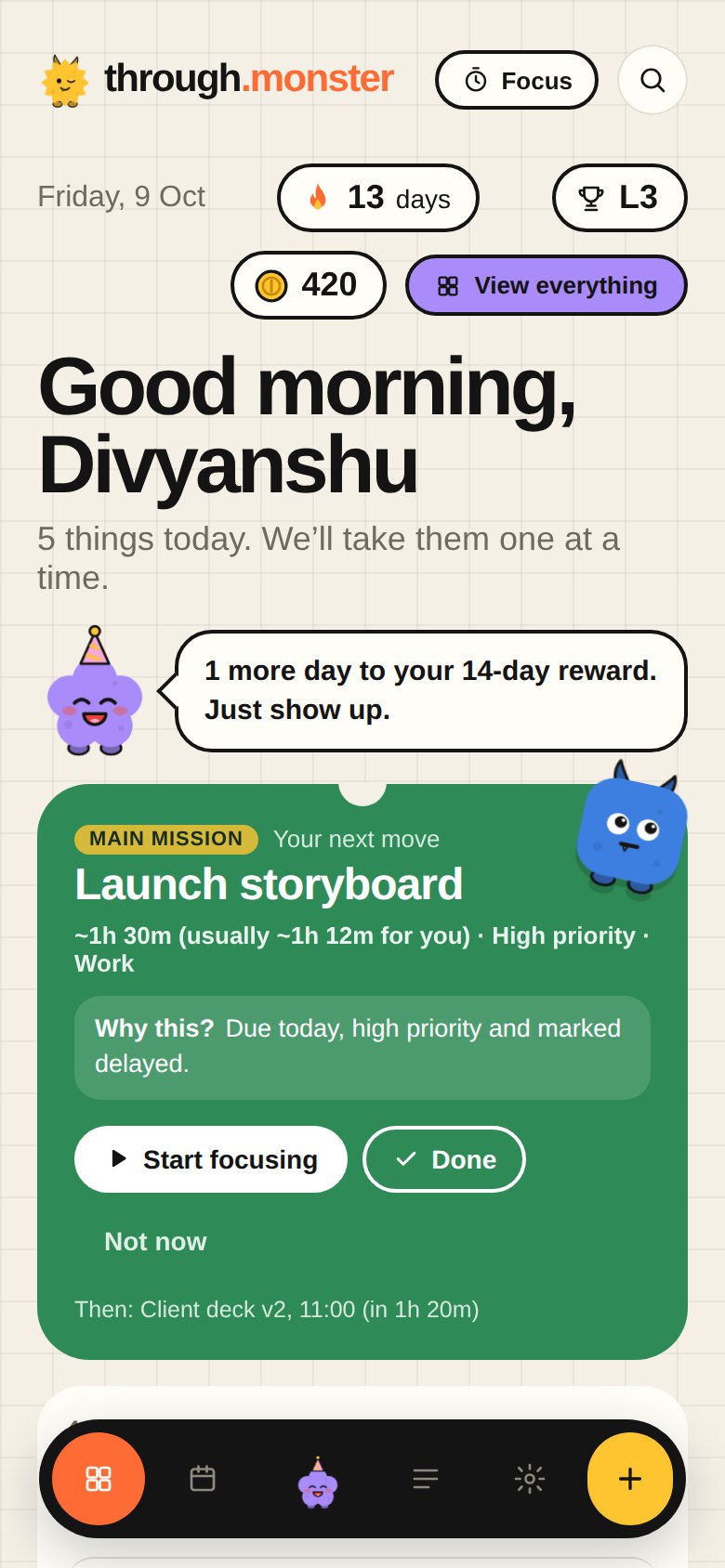Open the settings gear tab
This screenshot has width=725, height=1568.
(530, 1479)
